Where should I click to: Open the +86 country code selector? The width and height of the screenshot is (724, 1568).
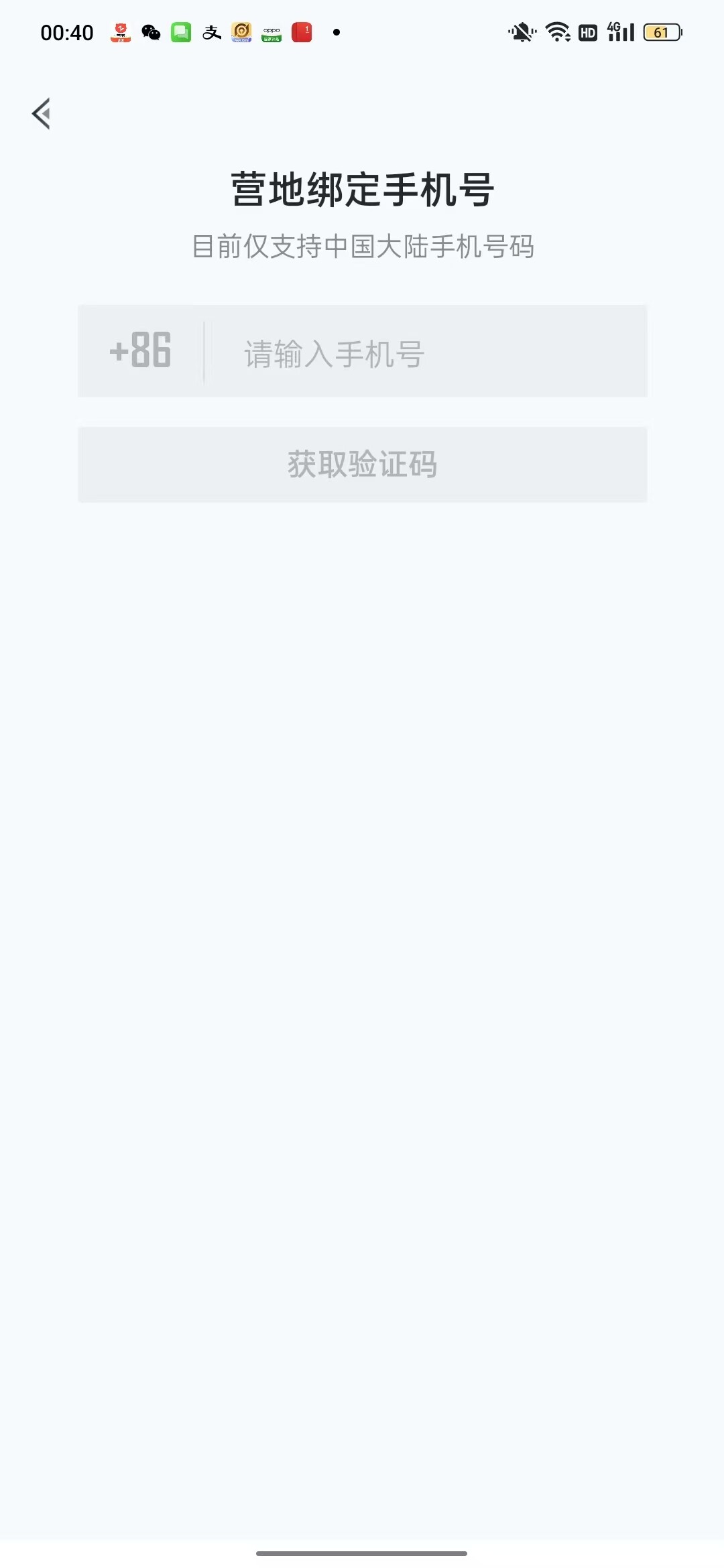tap(139, 350)
